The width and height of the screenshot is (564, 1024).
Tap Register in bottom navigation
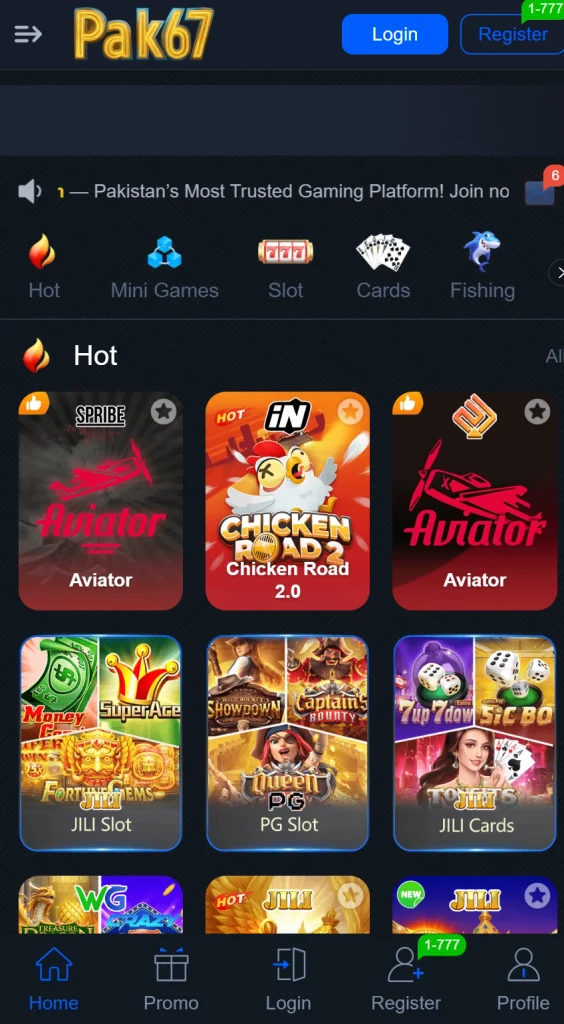(x=406, y=980)
